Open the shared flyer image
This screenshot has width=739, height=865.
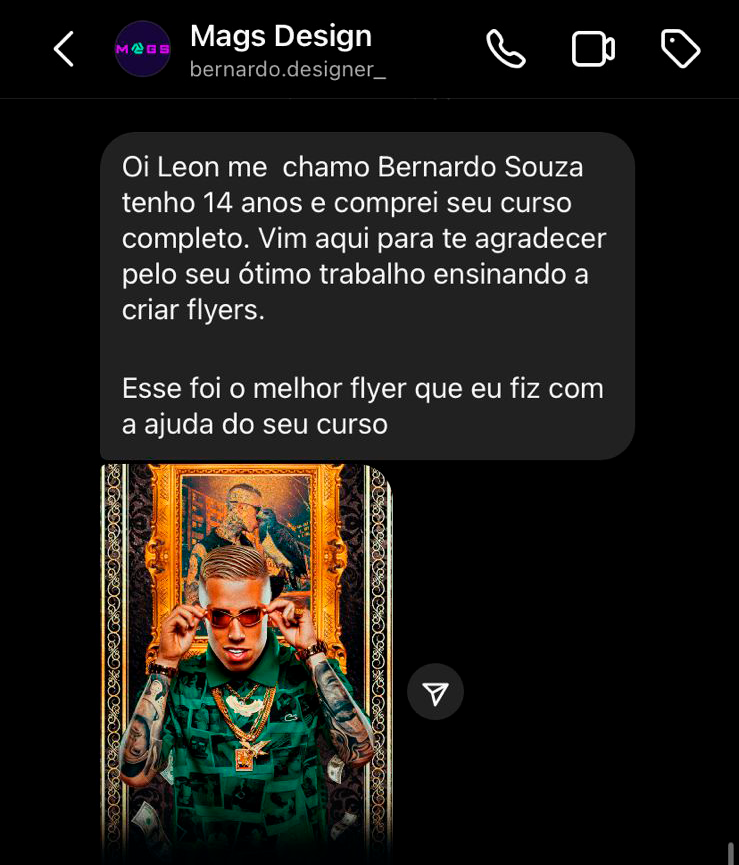pyautogui.click(x=247, y=660)
